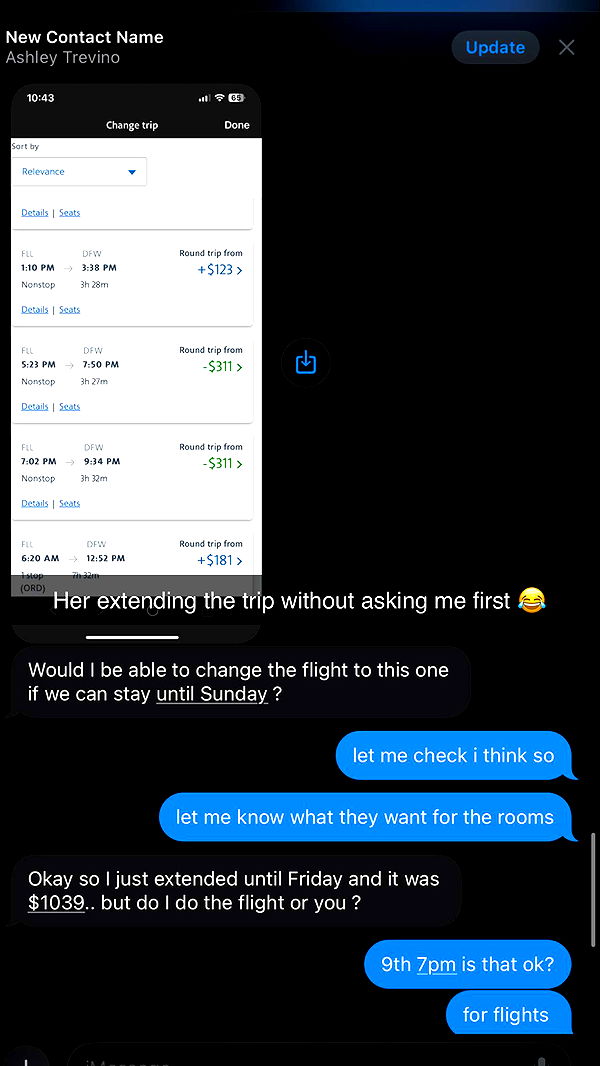600x1066 pixels.
Task: Dismiss the New Contact Name banner
Action: (x=566, y=47)
